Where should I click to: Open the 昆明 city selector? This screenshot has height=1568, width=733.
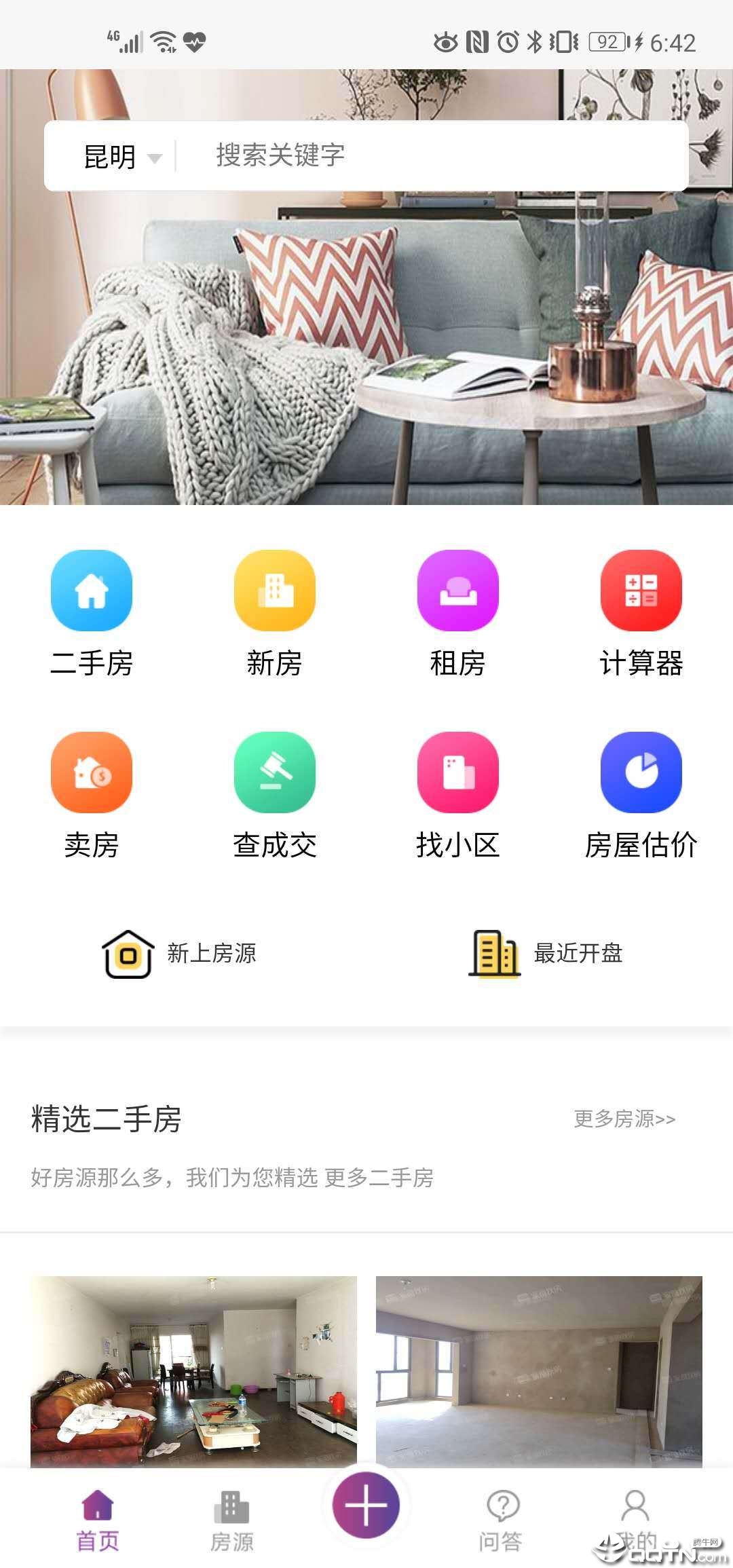tap(121, 157)
